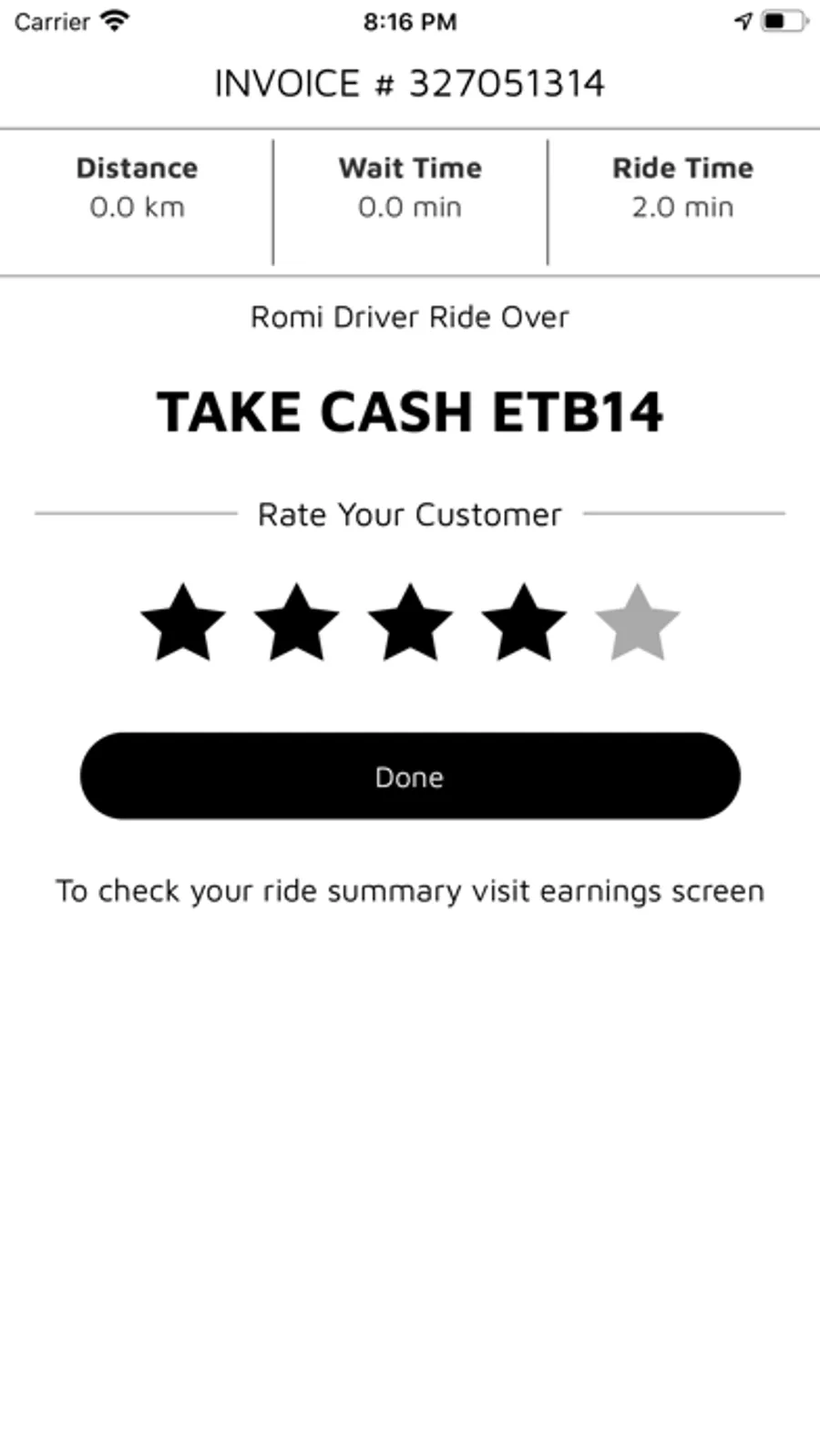
Task: Rate the customer one star
Action: pyautogui.click(x=183, y=624)
